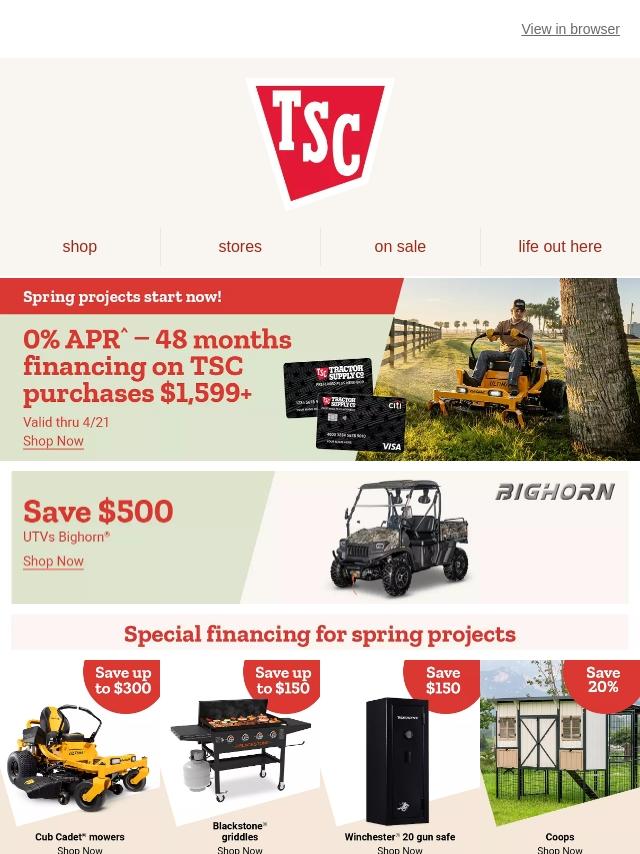This screenshot has height=854, width=640.
Task: Open the Winchester 20 gun safe deal
Action: click(x=400, y=760)
